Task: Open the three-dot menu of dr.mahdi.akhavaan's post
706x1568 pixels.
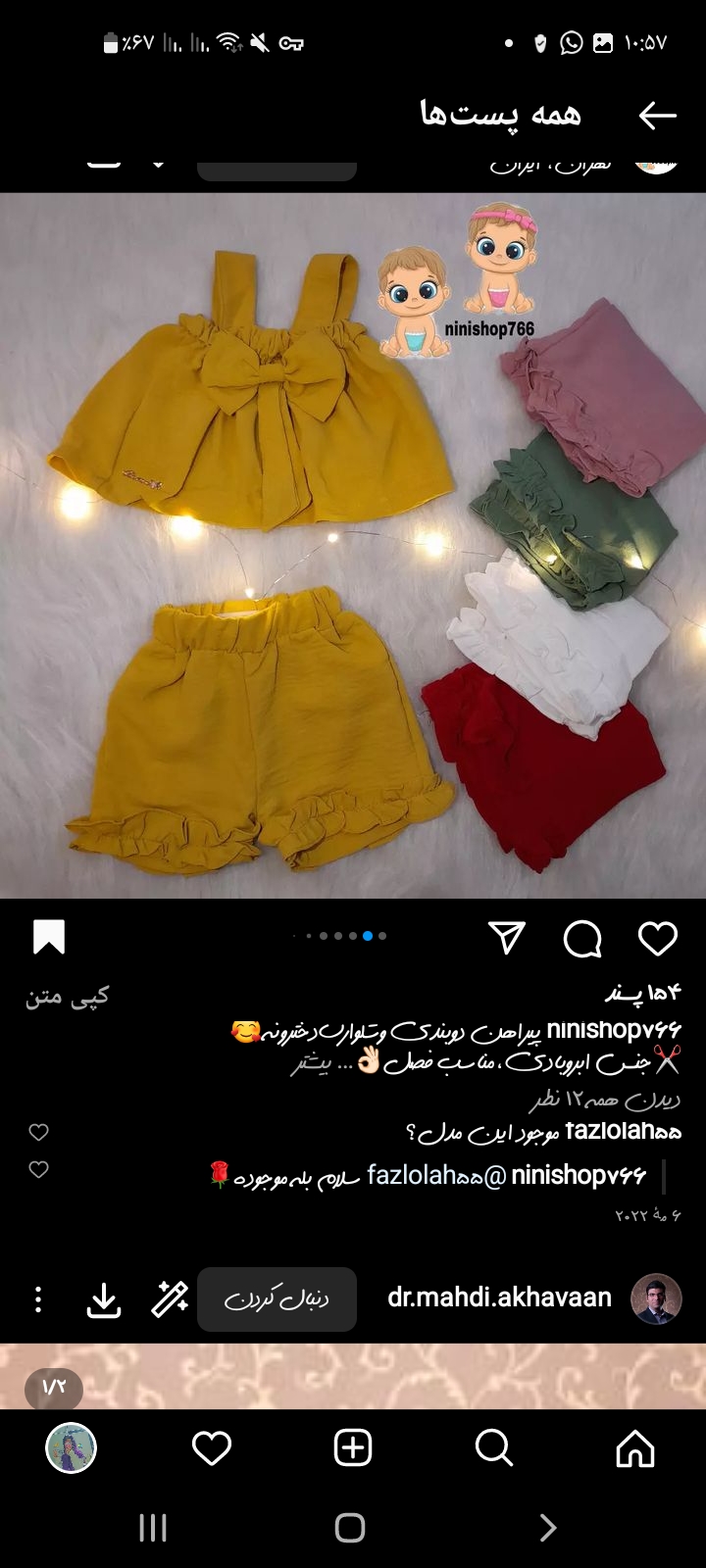Action: 38,1300
